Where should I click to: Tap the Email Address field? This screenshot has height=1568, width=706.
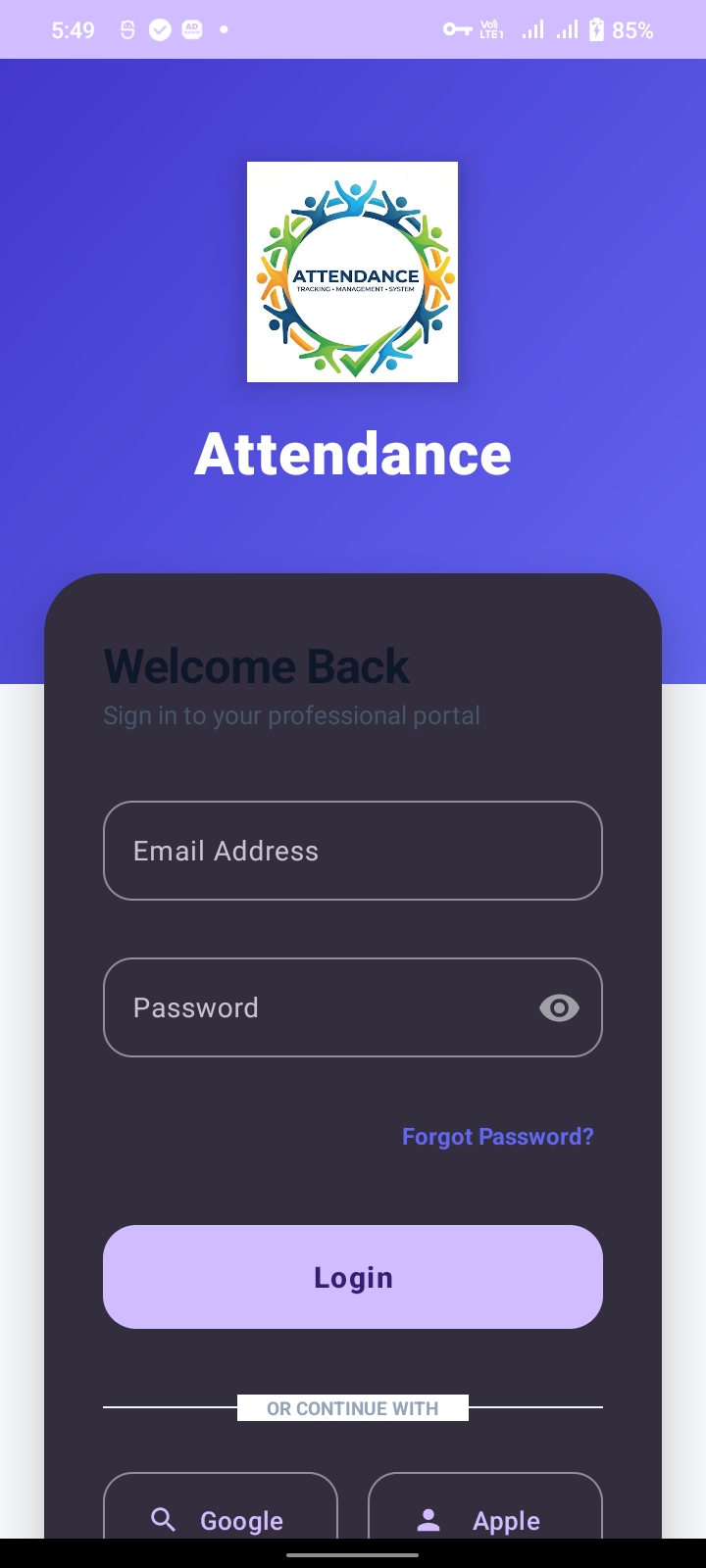click(353, 851)
